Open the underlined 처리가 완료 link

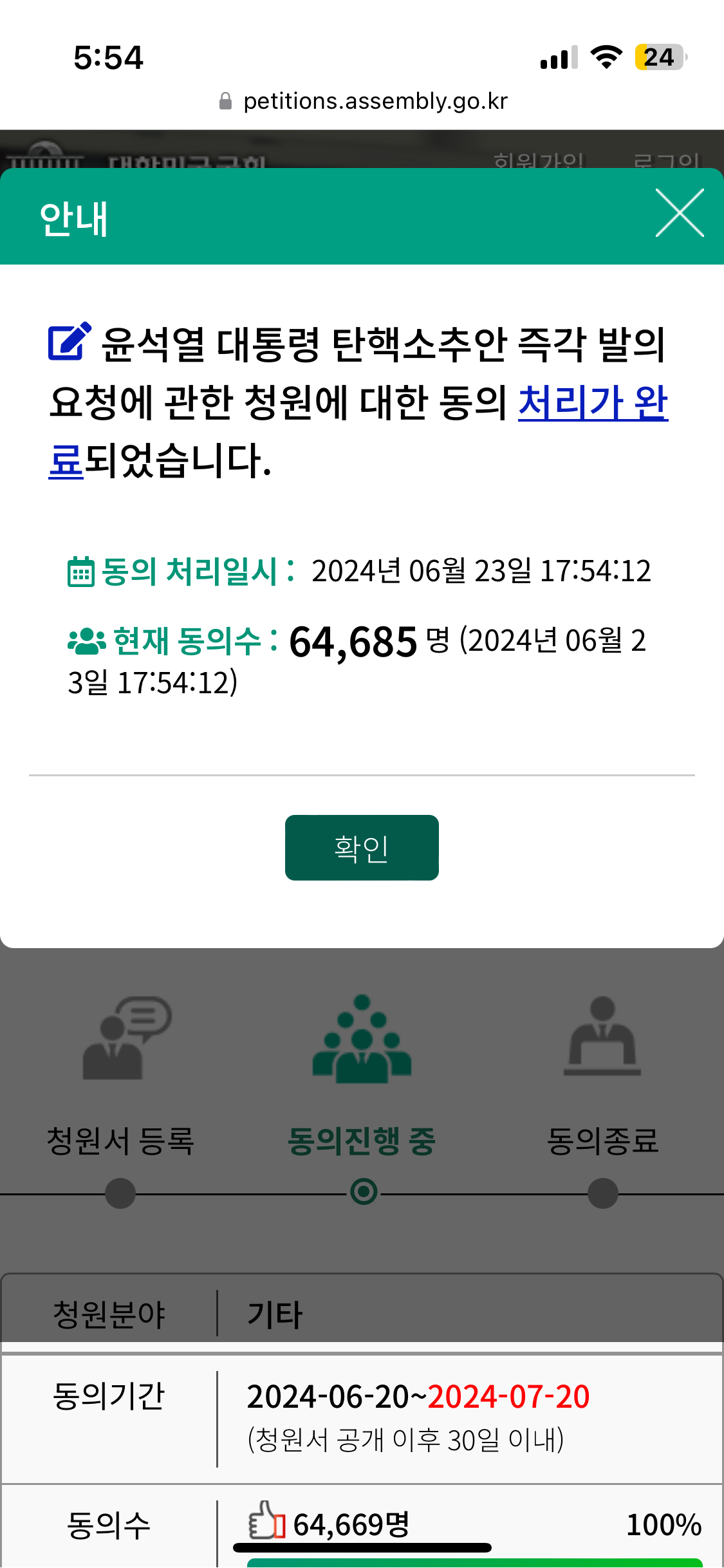(x=592, y=403)
